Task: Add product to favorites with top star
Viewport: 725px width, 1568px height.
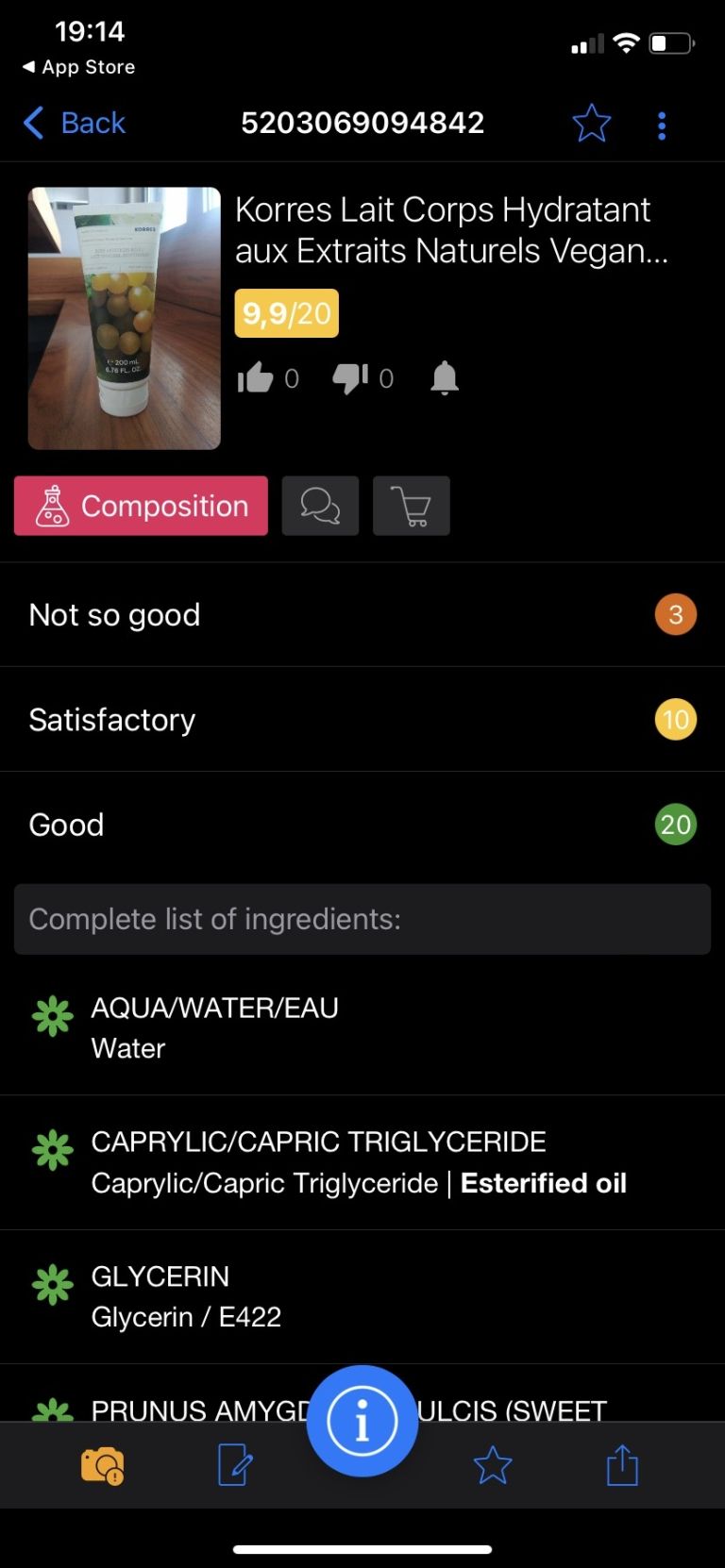Action: [x=592, y=124]
